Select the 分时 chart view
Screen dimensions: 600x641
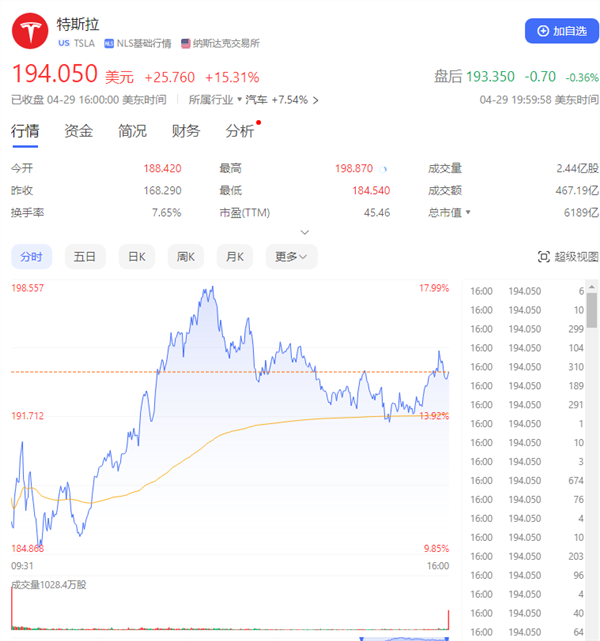pyautogui.click(x=31, y=257)
